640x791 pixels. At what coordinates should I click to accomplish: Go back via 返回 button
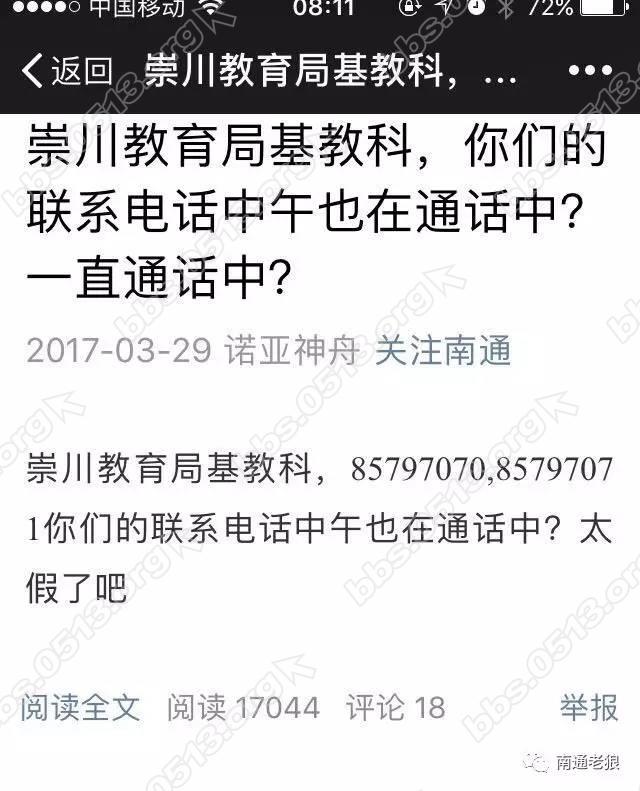(x=66, y=70)
